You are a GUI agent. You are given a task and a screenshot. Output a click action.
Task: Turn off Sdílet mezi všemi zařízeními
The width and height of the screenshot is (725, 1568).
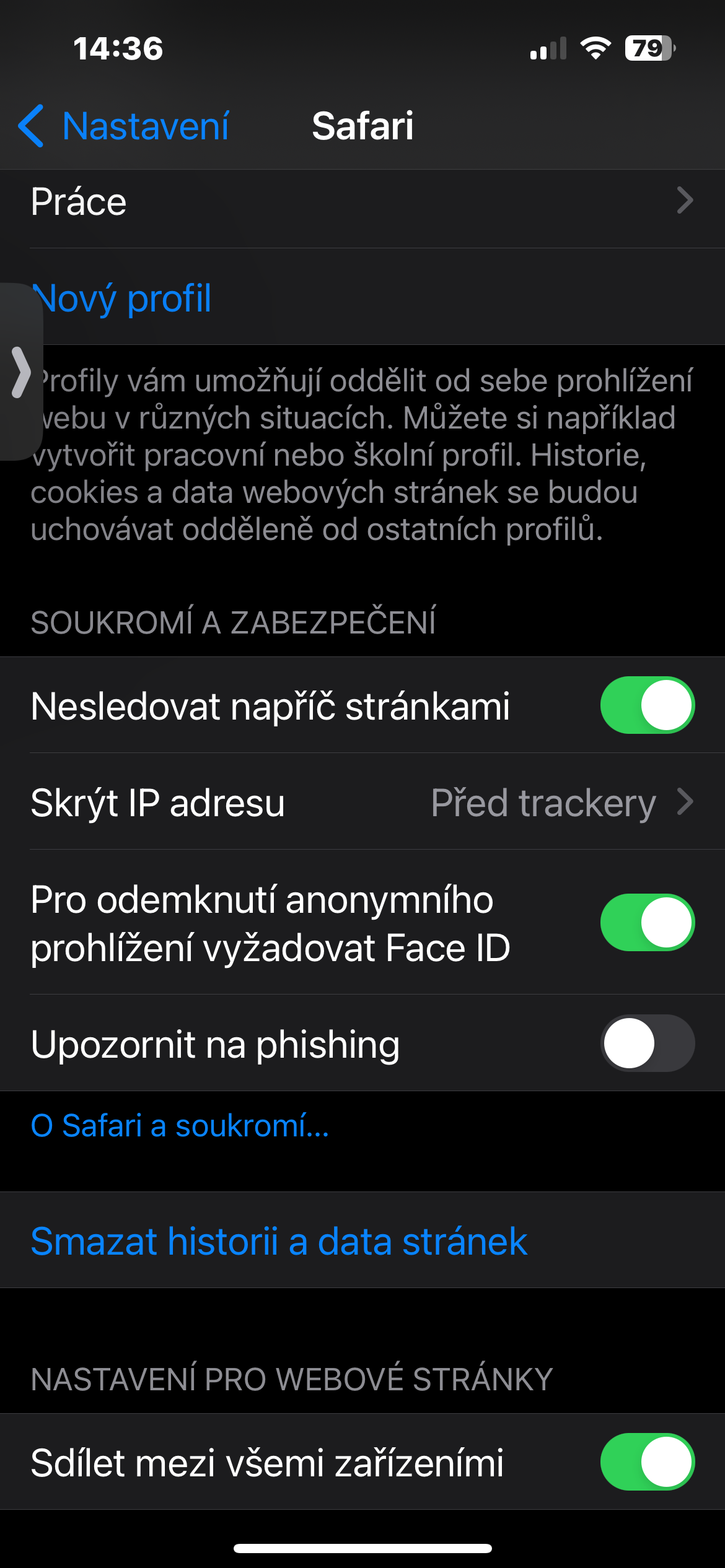tap(647, 1462)
